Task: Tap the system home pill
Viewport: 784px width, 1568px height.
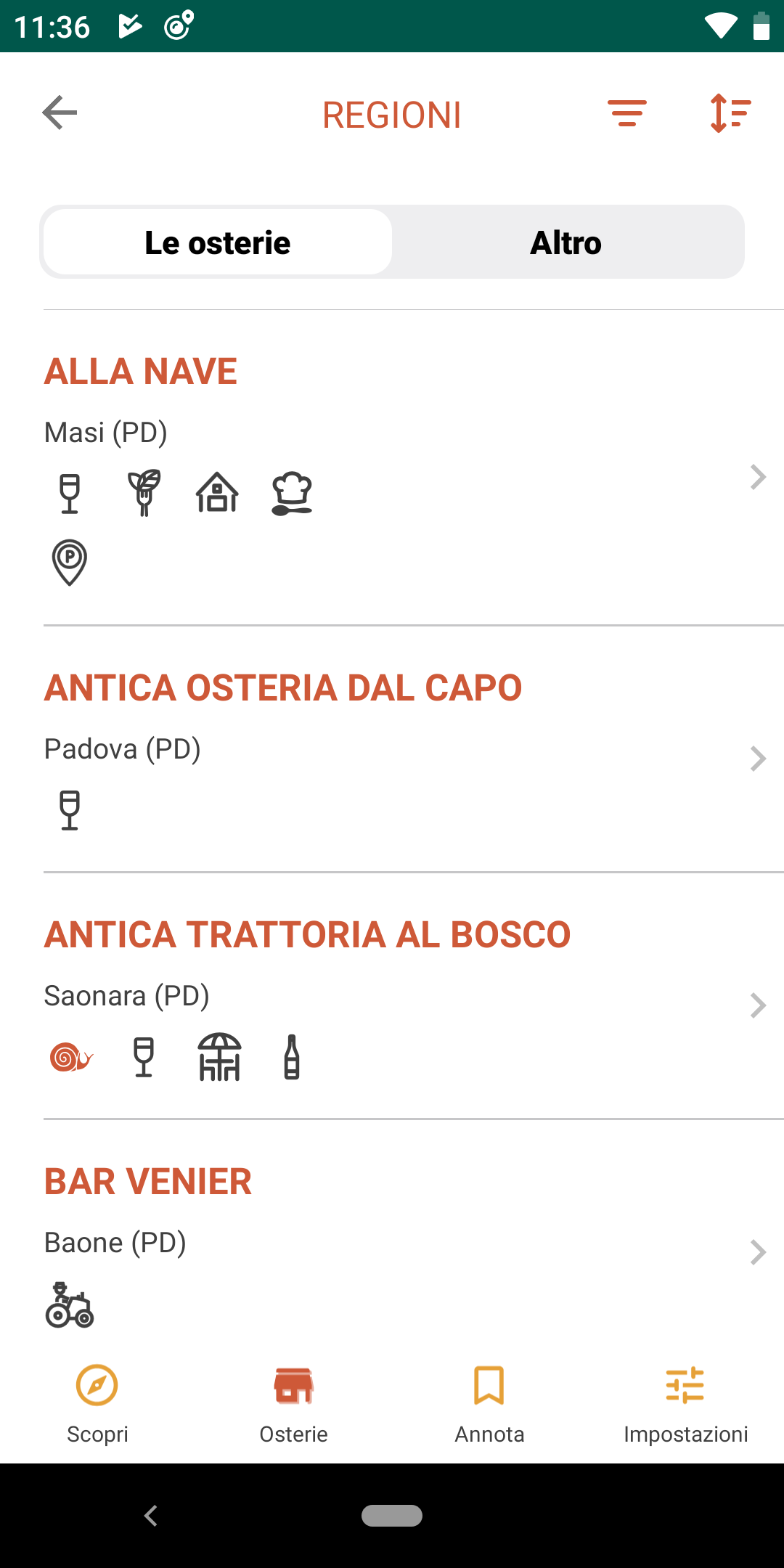Action: [392, 1516]
